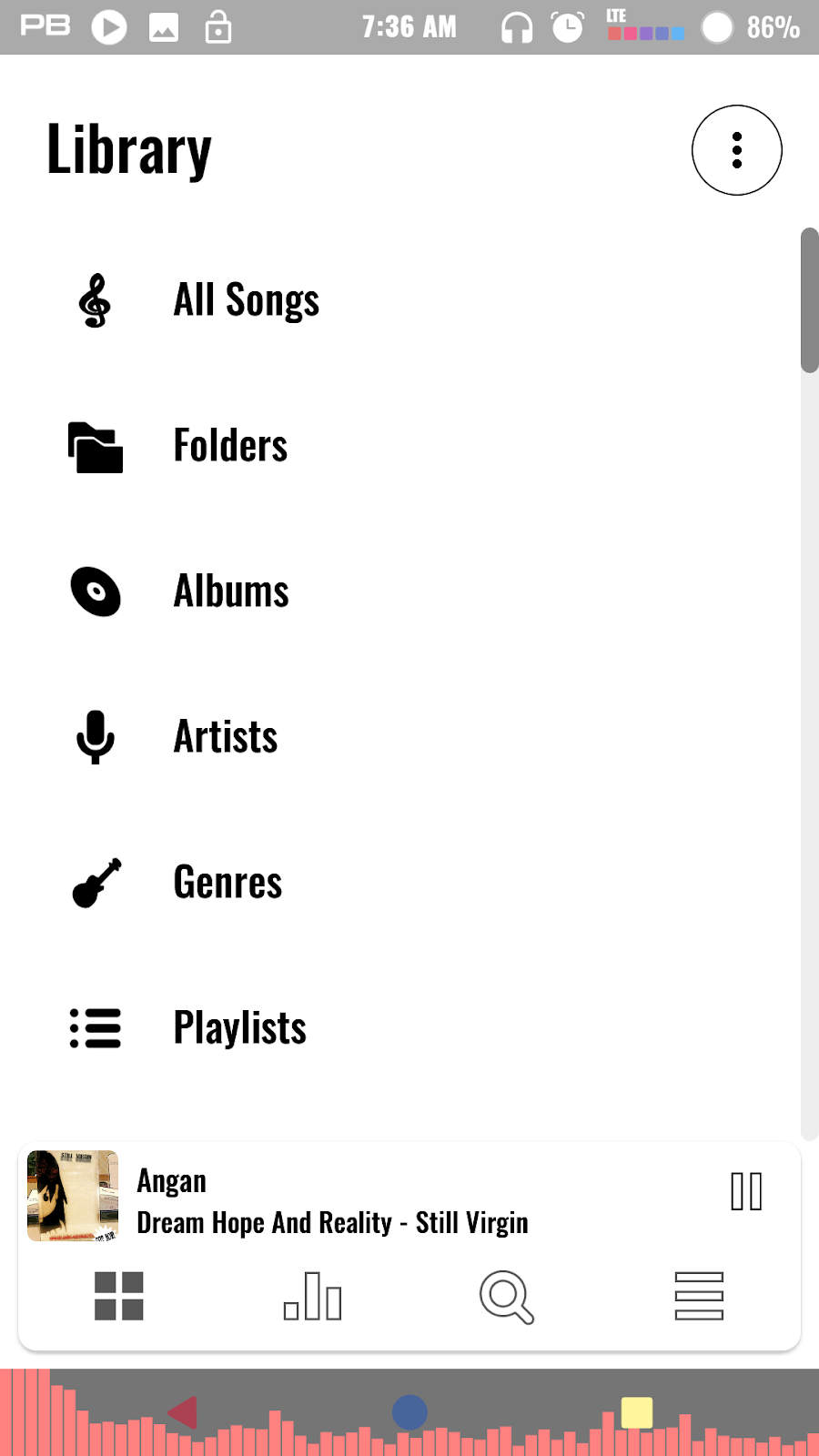
Task: Open the equalizer bars icon in bottom bar
Action: click(x=312, y=1298)
